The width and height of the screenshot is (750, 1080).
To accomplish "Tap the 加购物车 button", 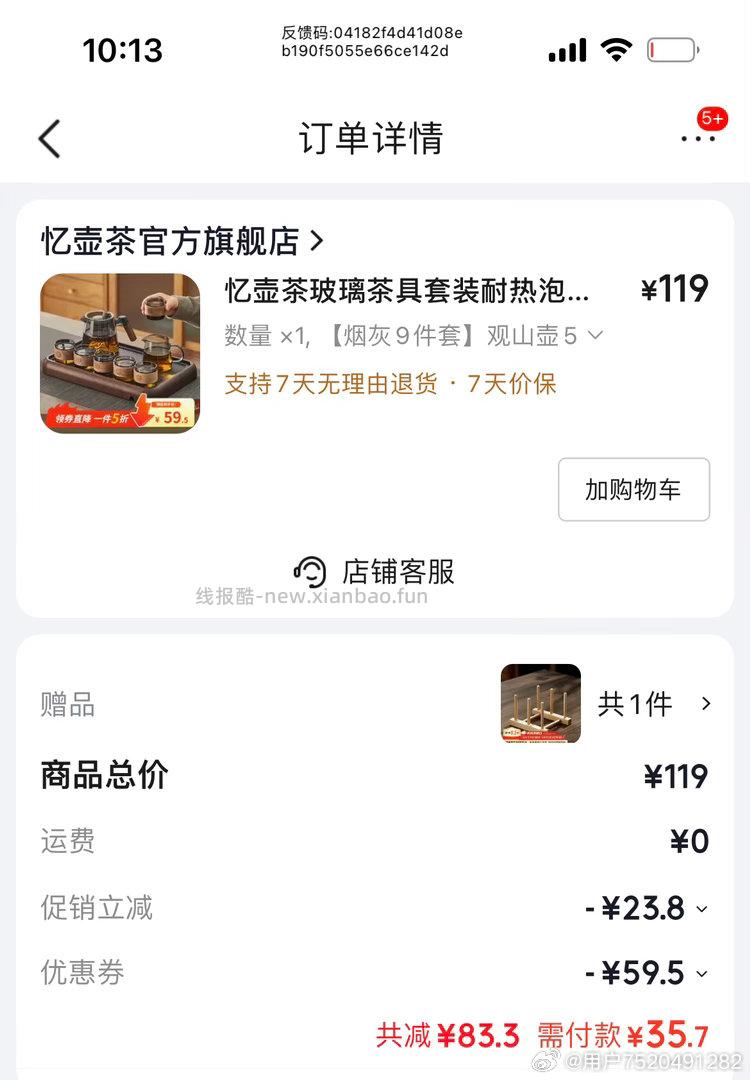I will click(633, 490).
